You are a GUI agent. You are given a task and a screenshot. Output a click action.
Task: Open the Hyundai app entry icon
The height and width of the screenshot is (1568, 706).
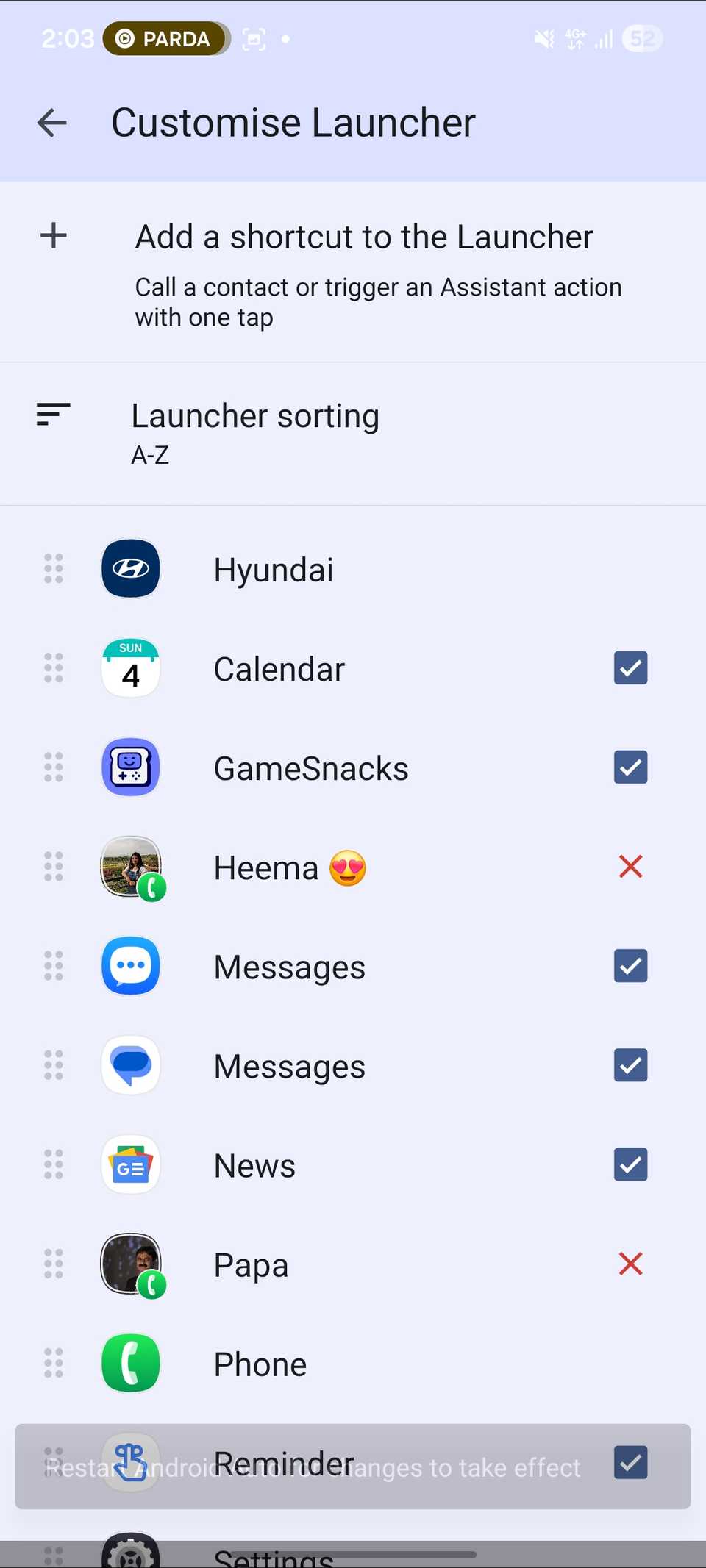click(130, 568)
